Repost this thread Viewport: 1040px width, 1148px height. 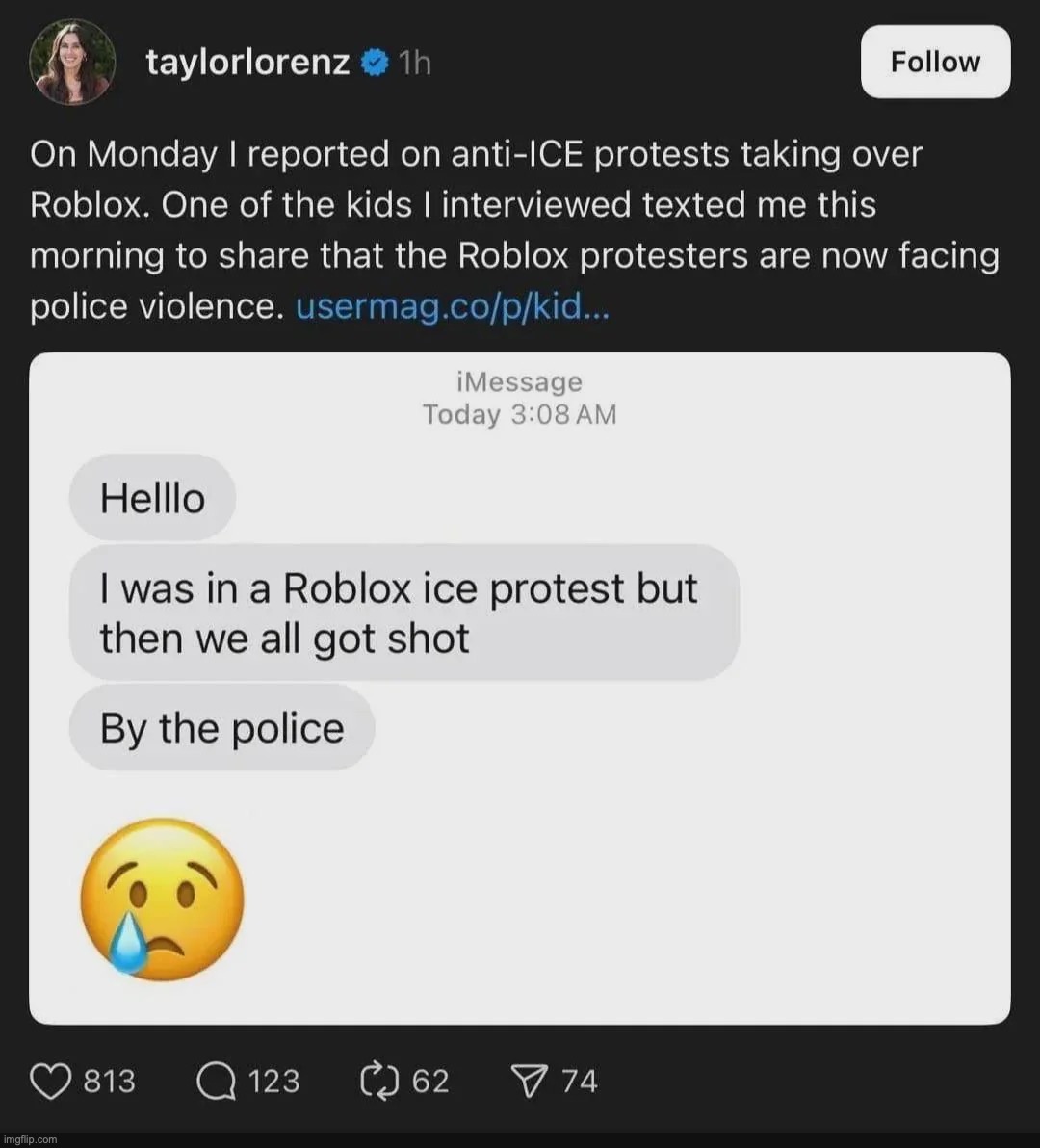(x=379, y=1082)
